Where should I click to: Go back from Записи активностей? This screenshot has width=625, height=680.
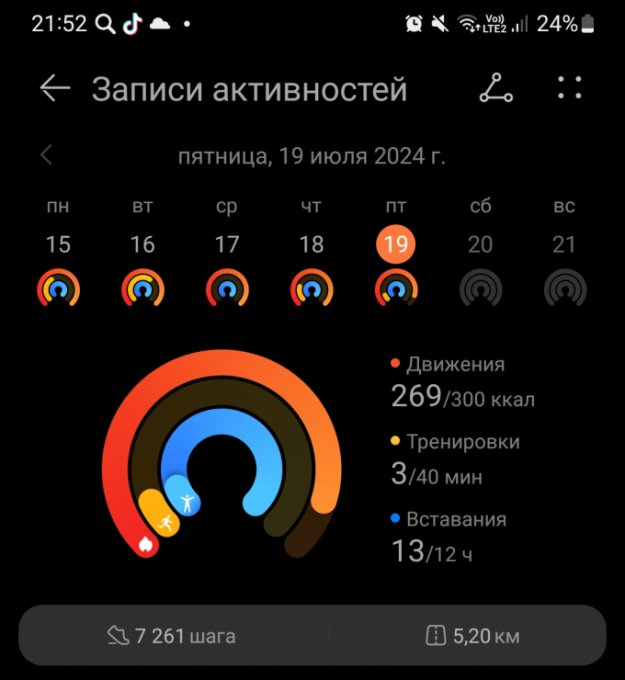(x=55, y=88)
